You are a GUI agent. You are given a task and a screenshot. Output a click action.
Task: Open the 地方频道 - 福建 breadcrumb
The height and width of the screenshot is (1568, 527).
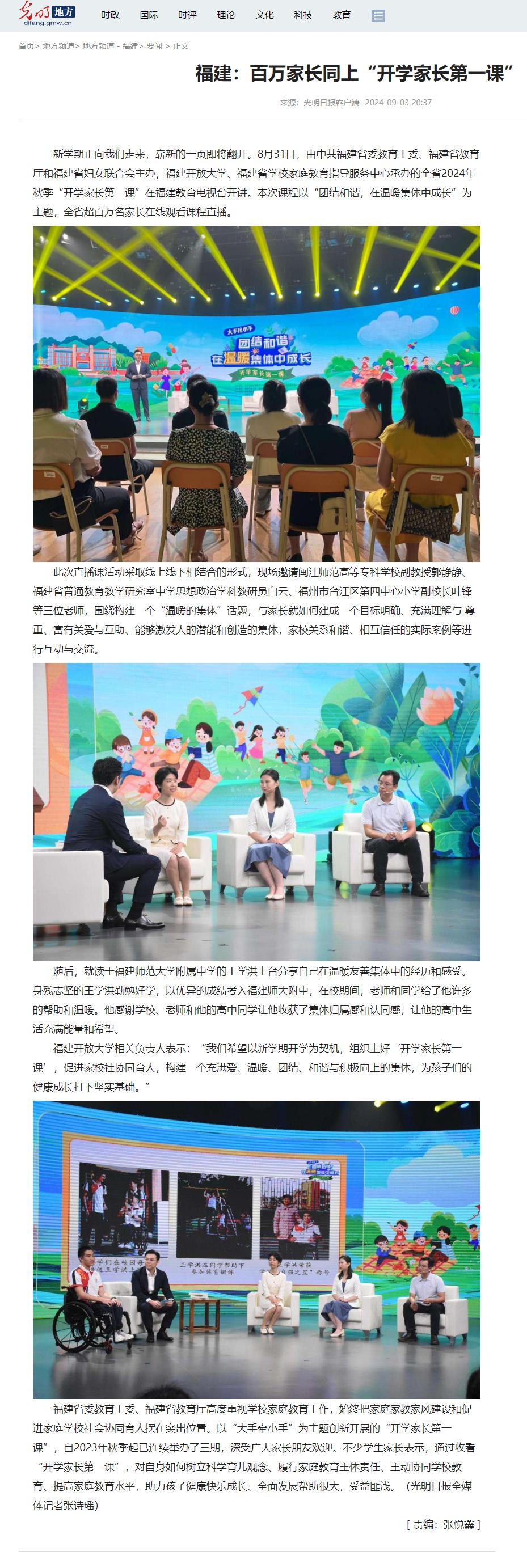110,46
